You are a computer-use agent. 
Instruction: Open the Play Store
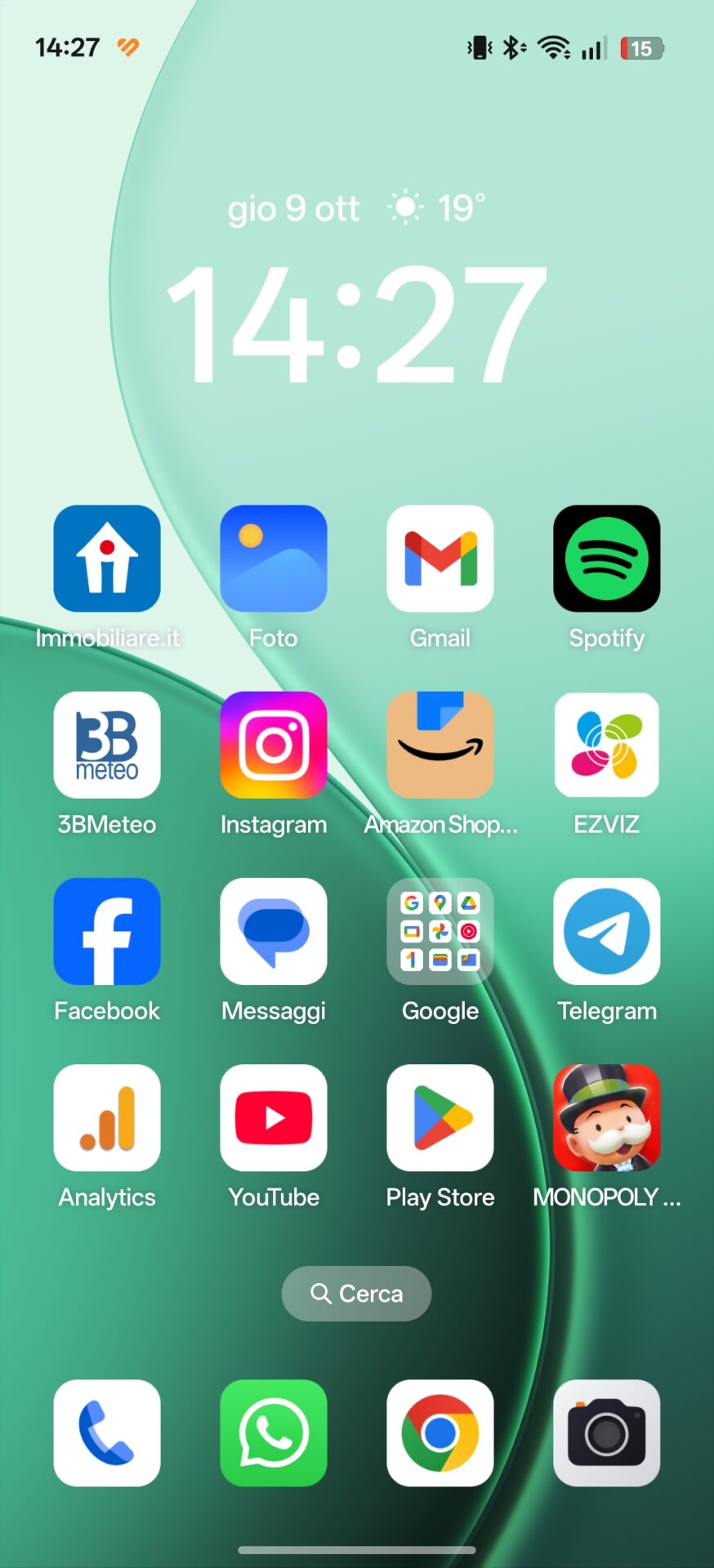point(440,1117)
